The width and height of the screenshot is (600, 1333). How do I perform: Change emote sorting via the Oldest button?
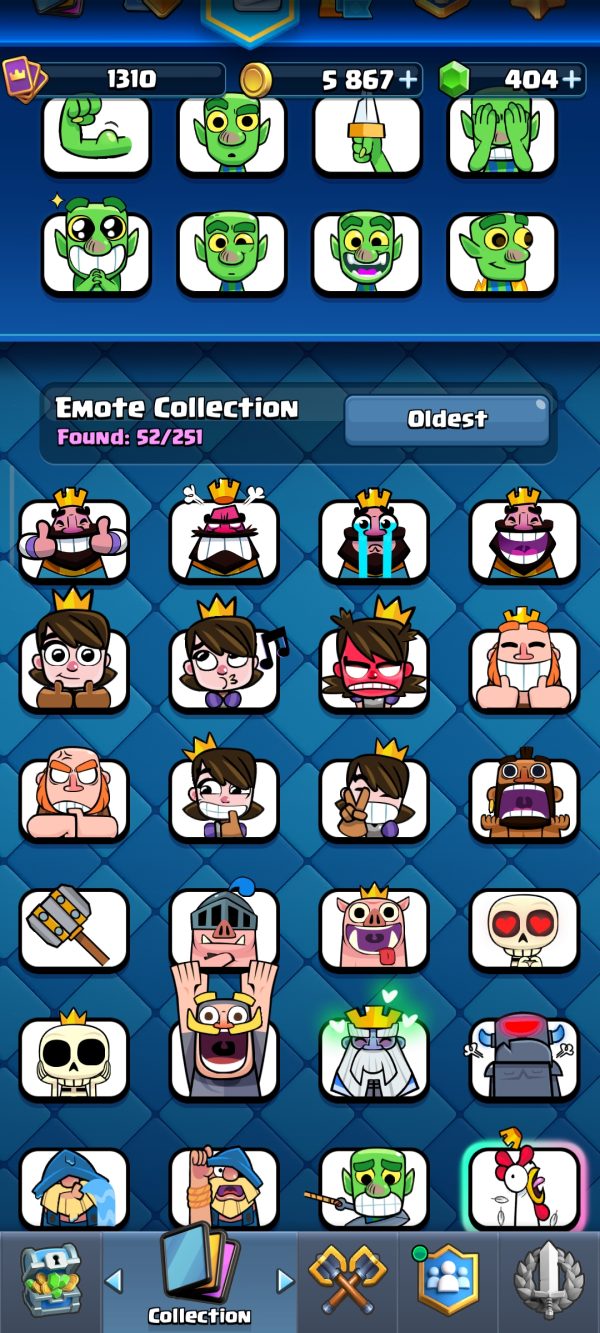tap(447, 420)
